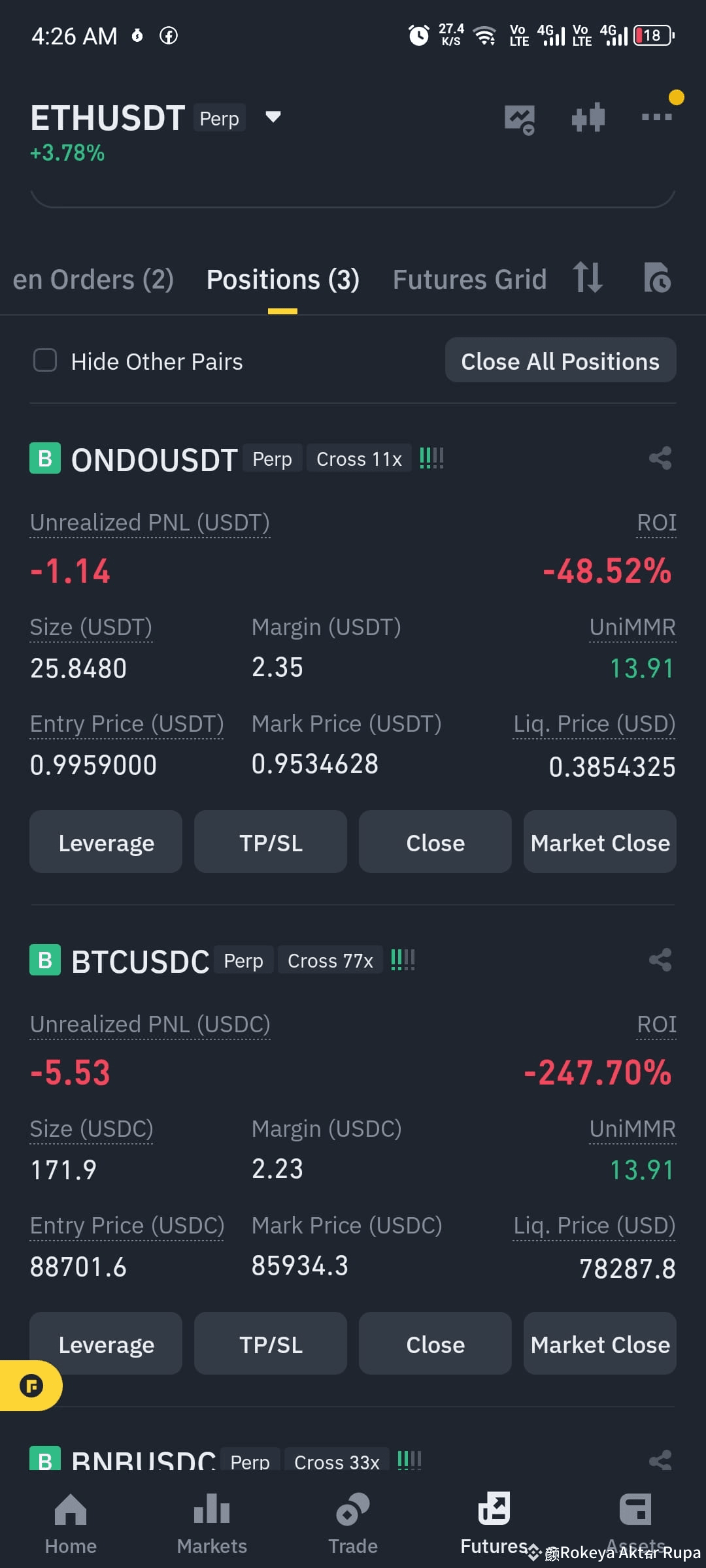Image resolution: width=706 pixels, height=1568 pixels.
Task: Open the candlestick chart view icon
Action: pyautogui.click(x=587, y=118)
